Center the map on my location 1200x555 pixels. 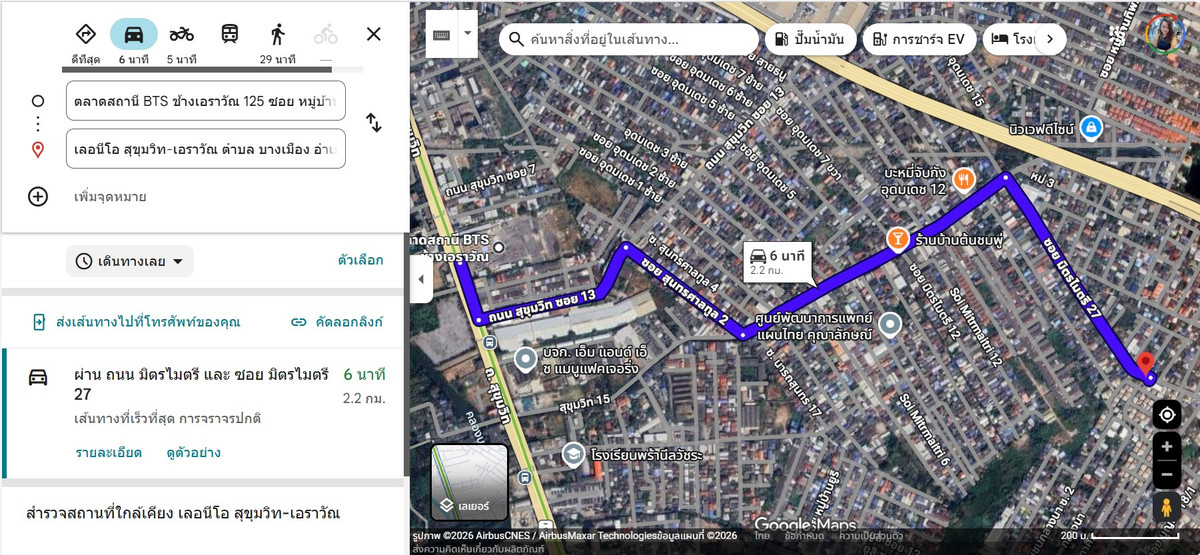[x=1166, y=414]
